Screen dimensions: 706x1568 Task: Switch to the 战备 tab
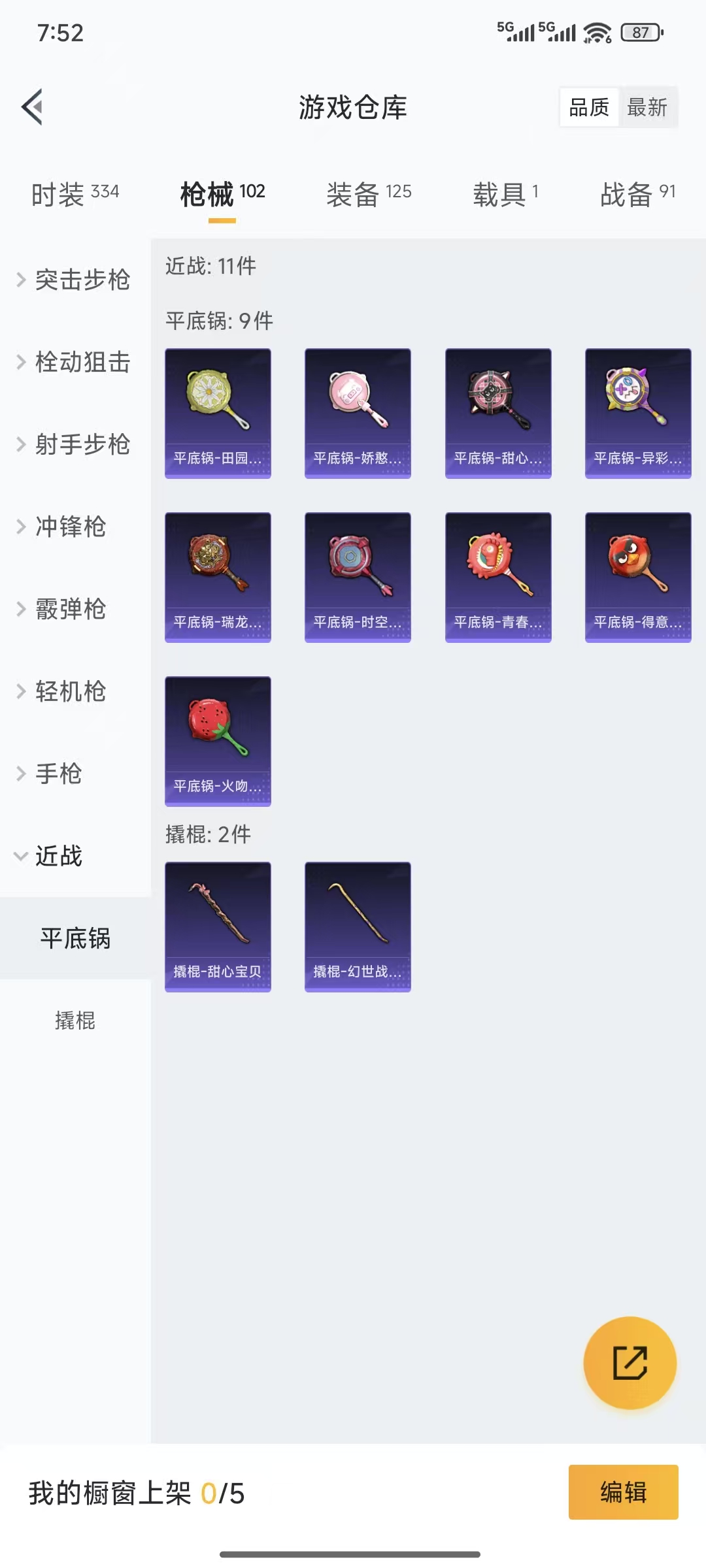(x=637, y=194)
